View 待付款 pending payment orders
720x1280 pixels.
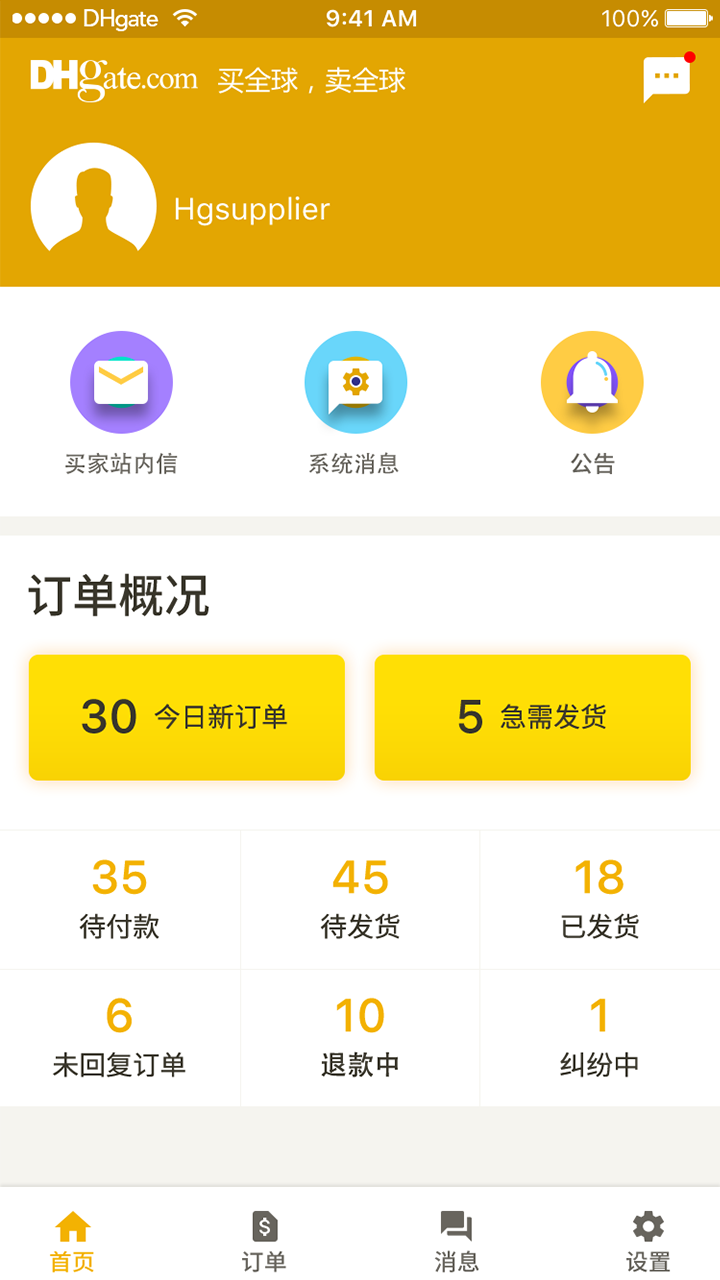coord(119,898)
